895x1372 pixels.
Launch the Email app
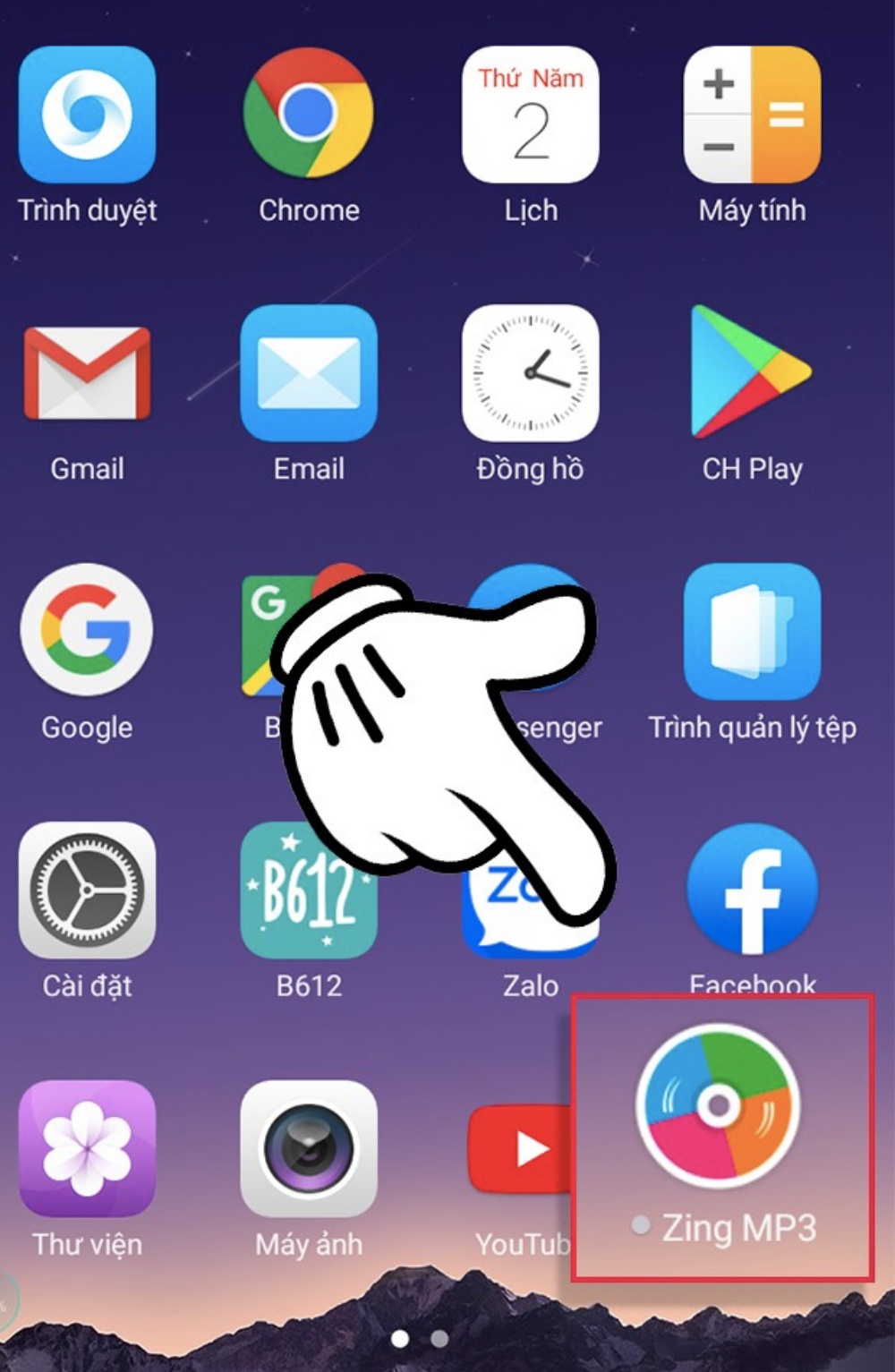309,373
